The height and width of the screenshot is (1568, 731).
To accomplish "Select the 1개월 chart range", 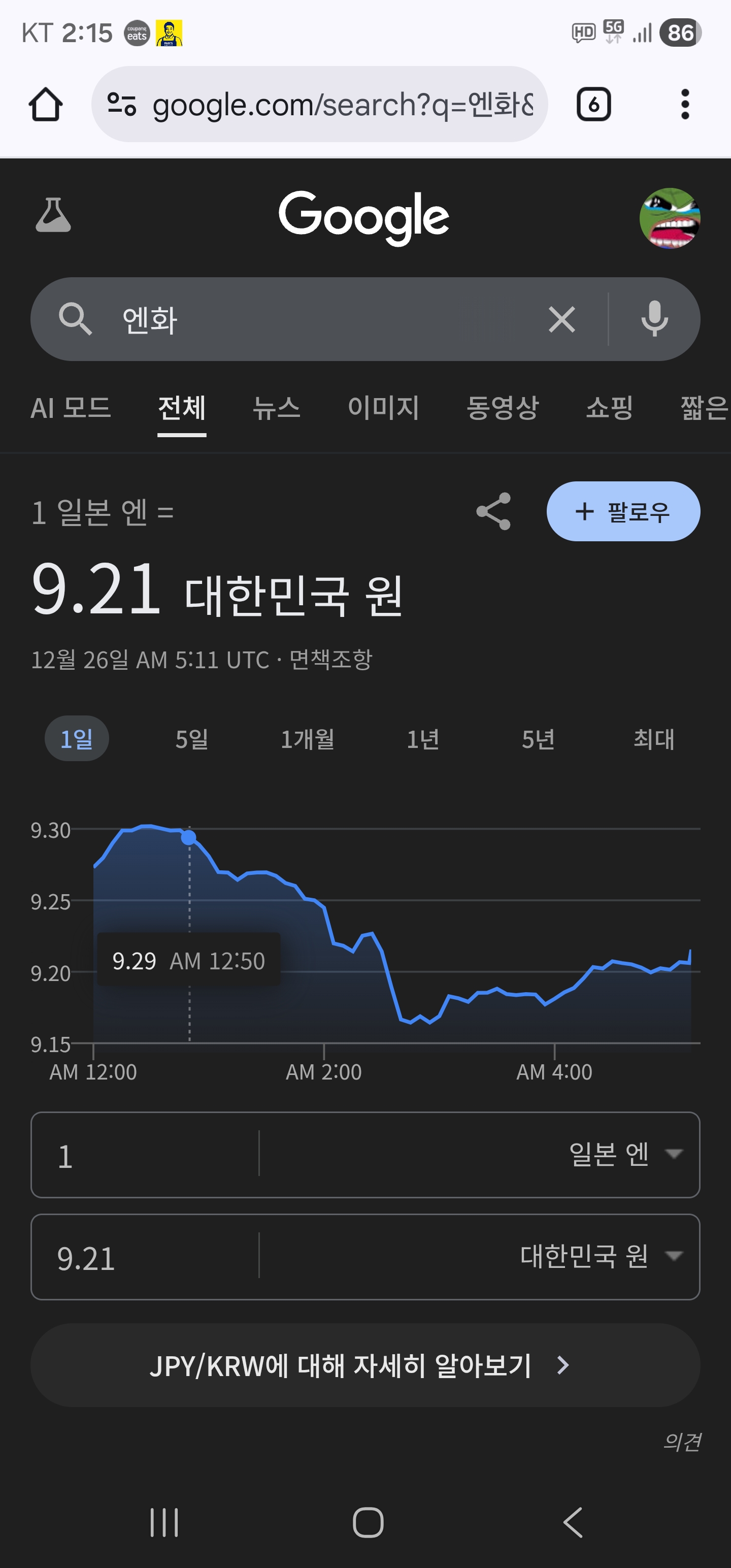I will pos(307,739).
